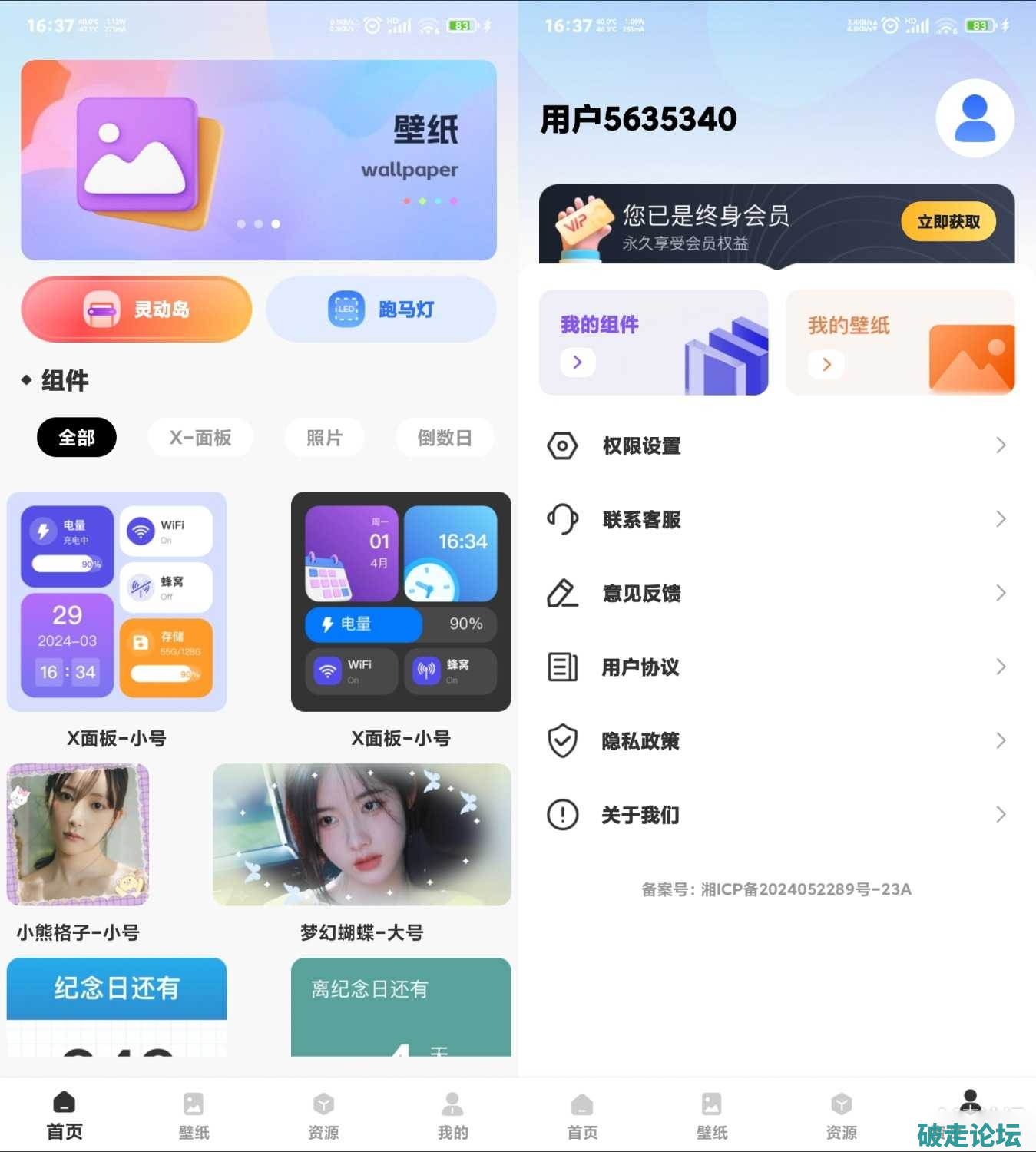Open 意见反馈 feedback
The width and height of the screenshot is (1036, 1152).
(776, 593)
